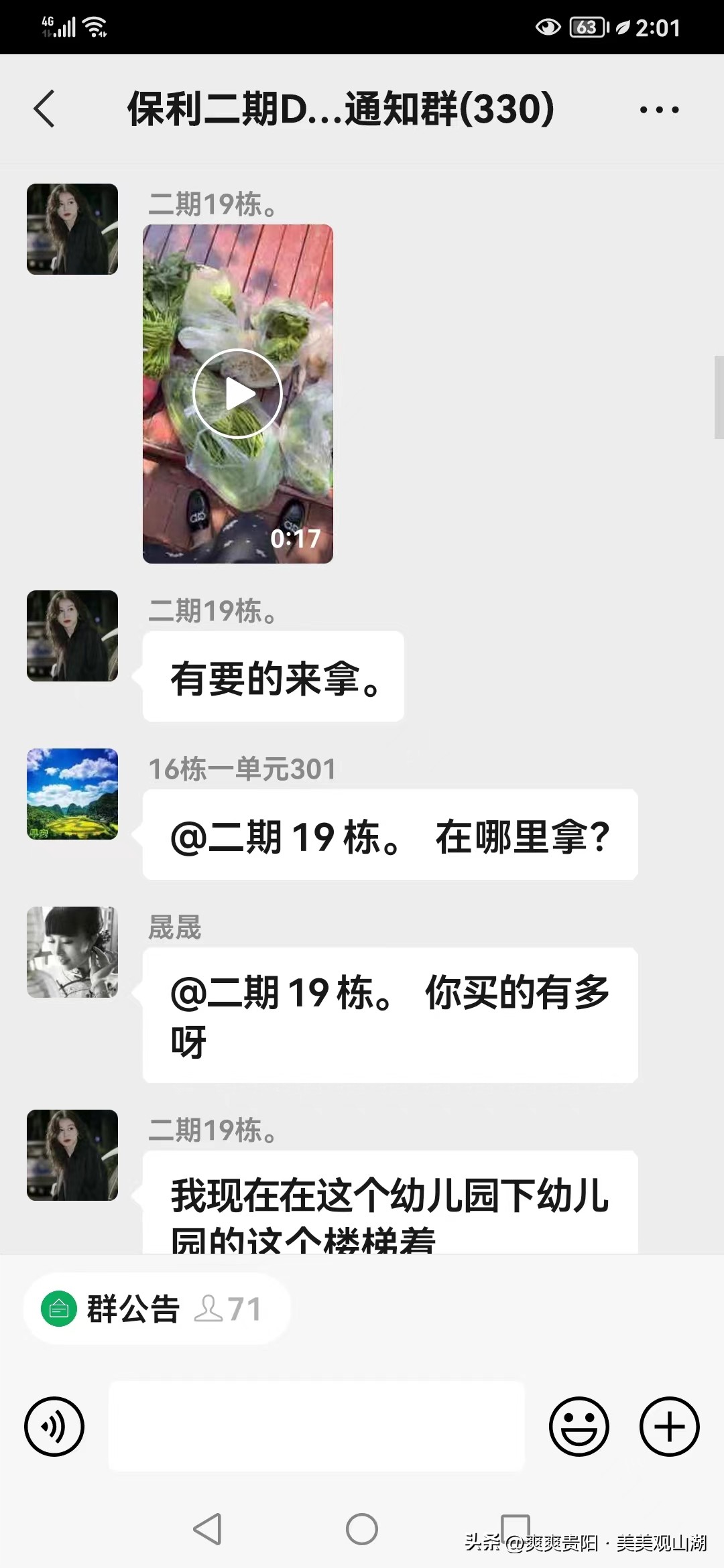The height and width of the screenshot is (1568, 724).
Task: Select the 有要的来拿 message bubble
Action: tap(272, 677)
